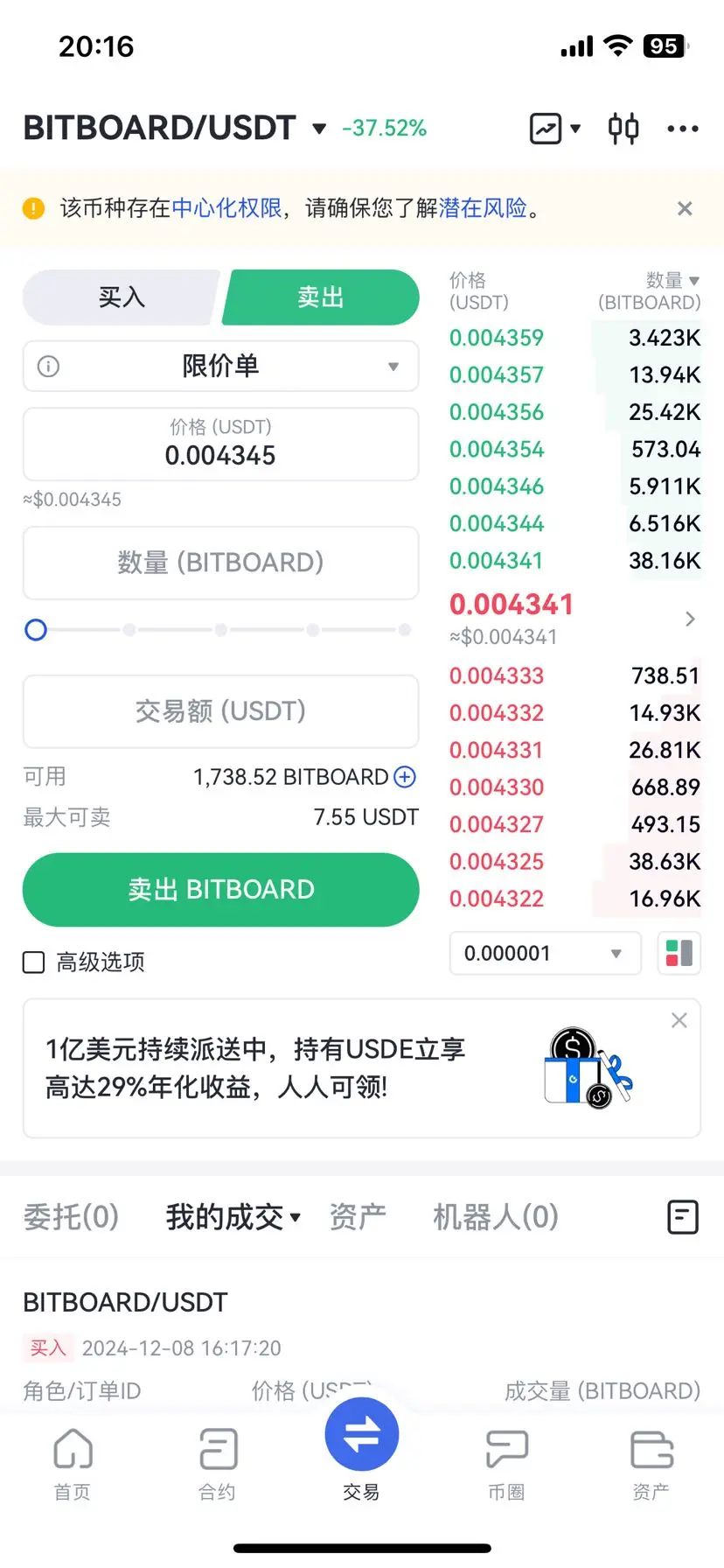Change the order book layout icon
The height and width of the screenshot is (1568, 724).
pos(679,953)
